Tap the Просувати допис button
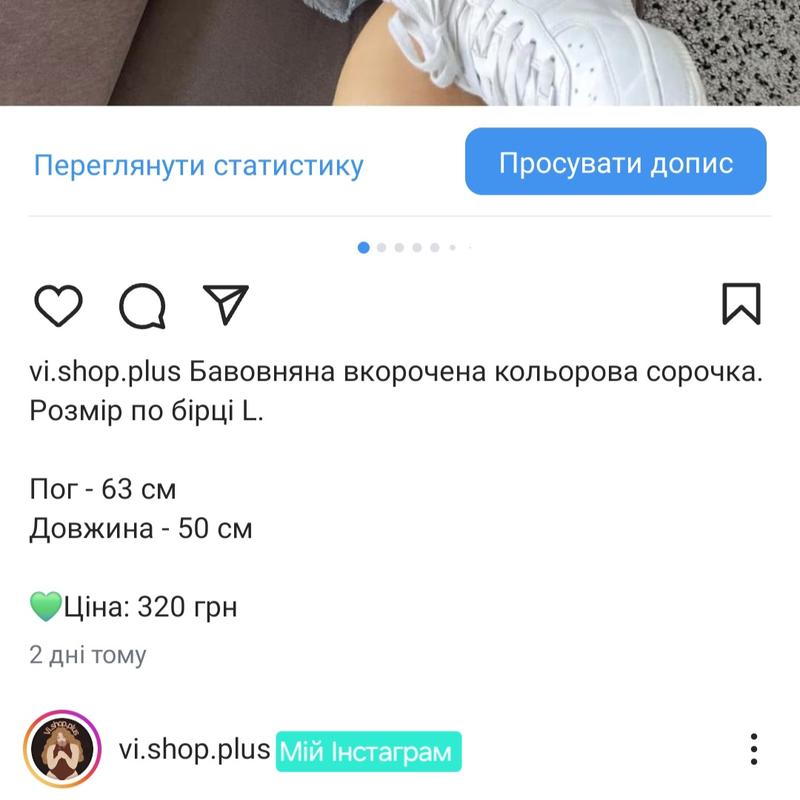The image size is (800, 800). [615, 164]
